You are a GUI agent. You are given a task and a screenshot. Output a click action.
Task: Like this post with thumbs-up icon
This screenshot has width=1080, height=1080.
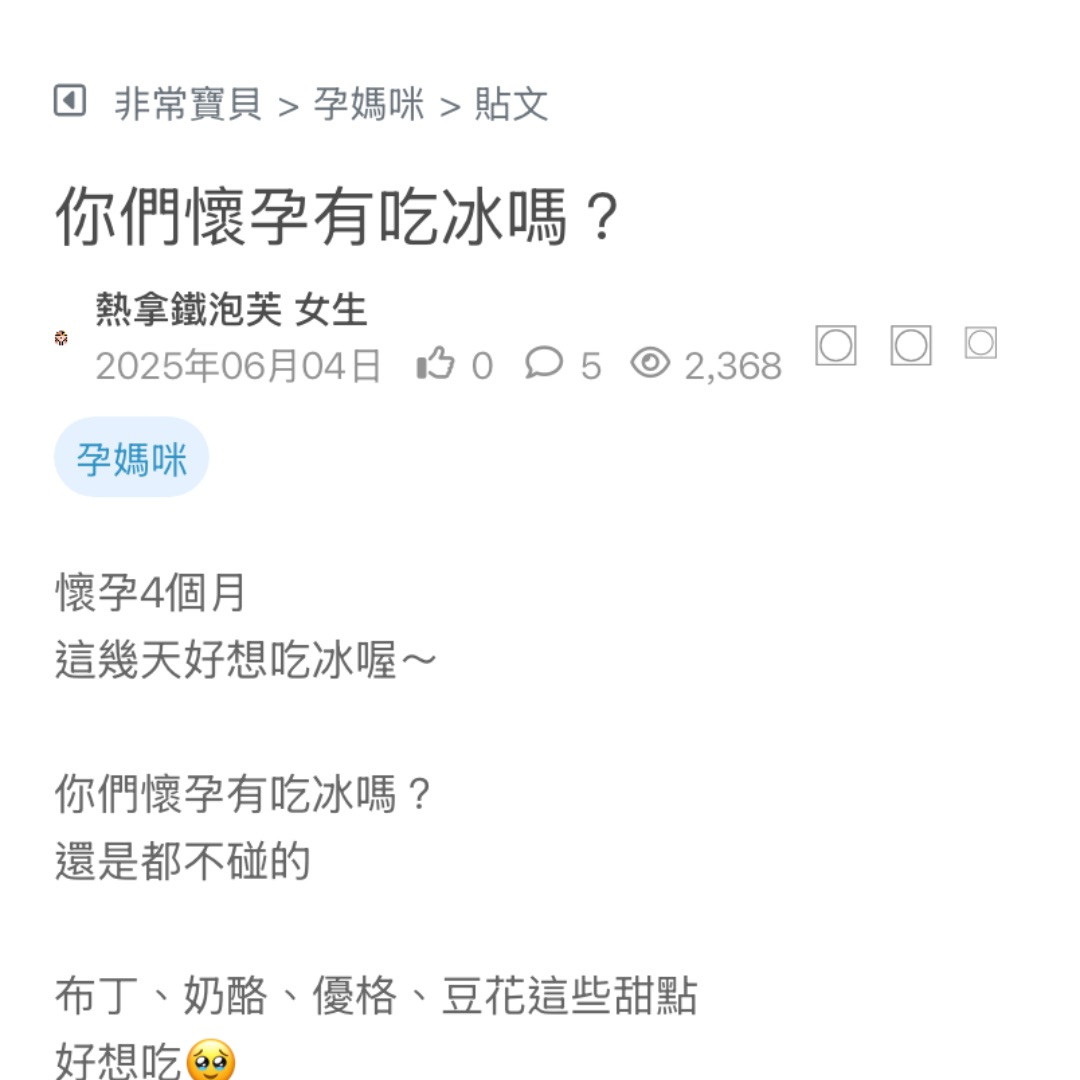tap(436, 364)
